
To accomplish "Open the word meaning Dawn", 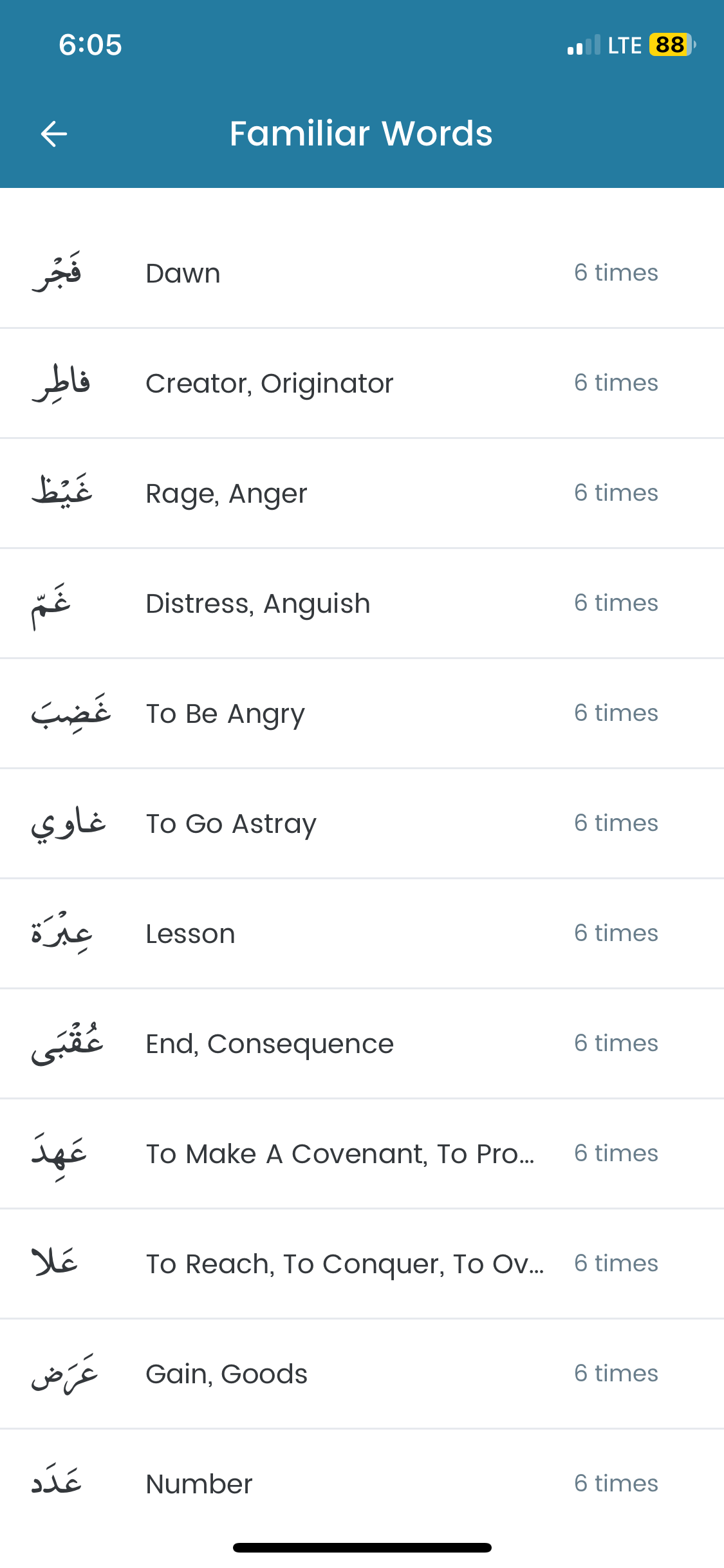I will click(x=362, y=274).
